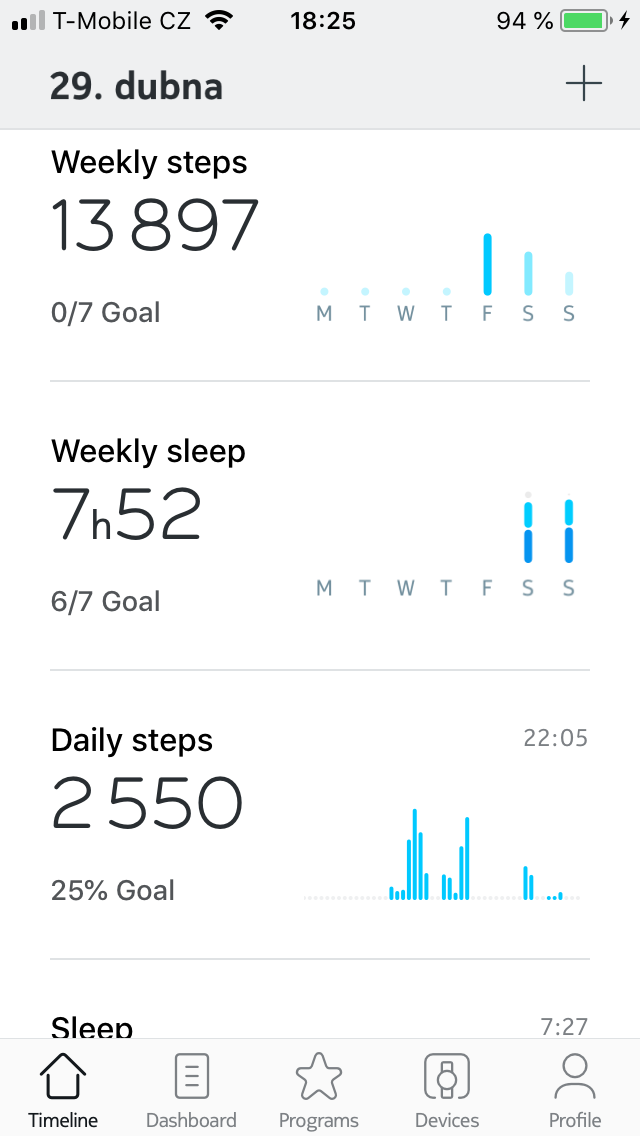Open the Programs tab
The height and width of the screenshot is (1136, 640).
tap(319, 1090)
